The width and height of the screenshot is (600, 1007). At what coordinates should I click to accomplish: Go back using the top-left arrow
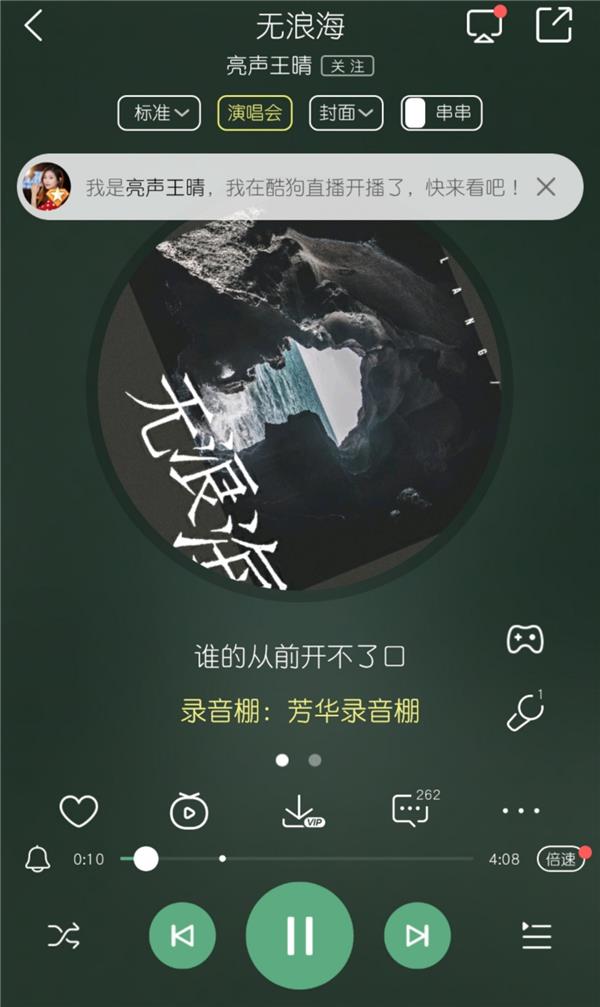pos(33,26)
